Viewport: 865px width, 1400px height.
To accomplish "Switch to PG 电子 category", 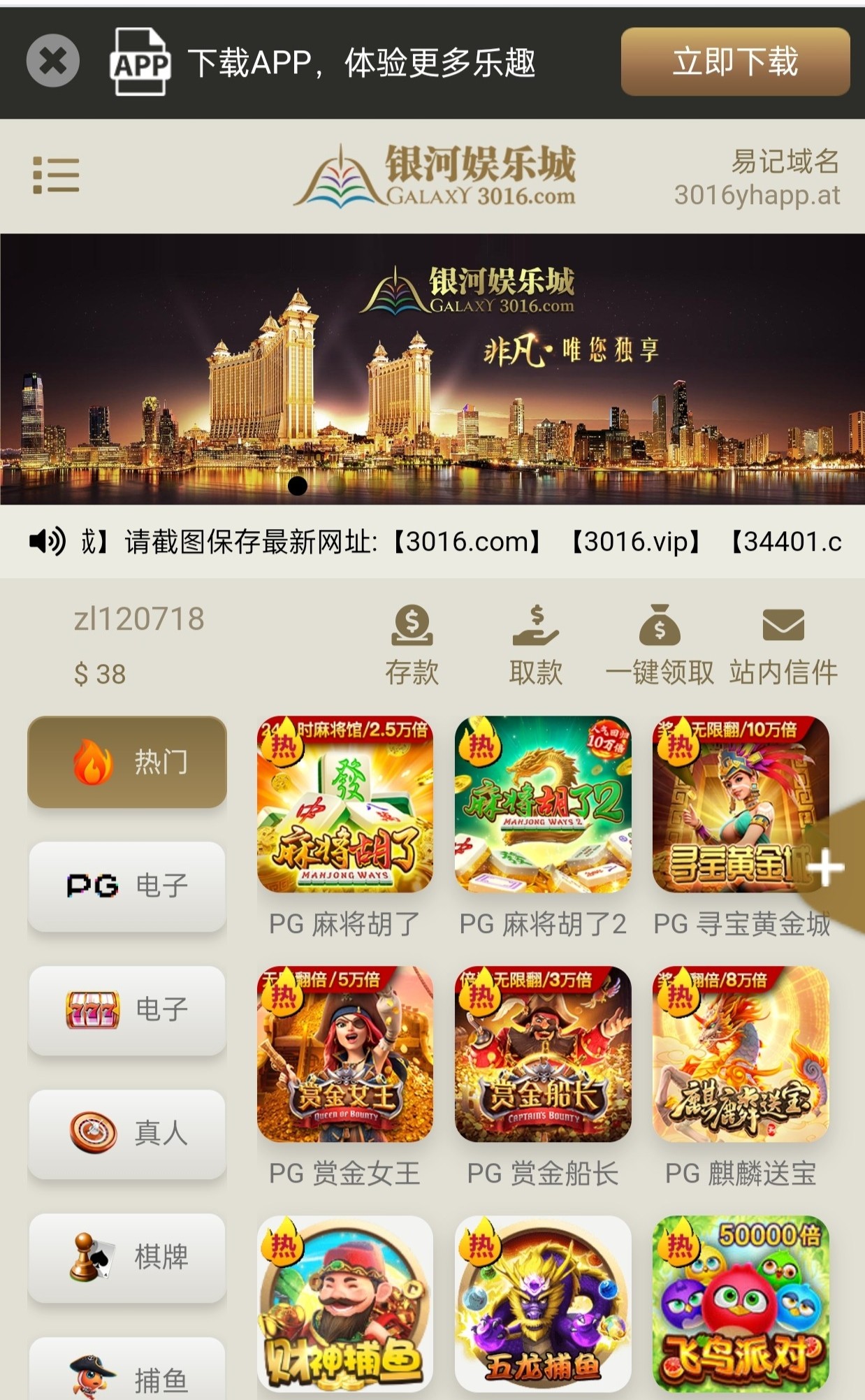I will point(127,886).
